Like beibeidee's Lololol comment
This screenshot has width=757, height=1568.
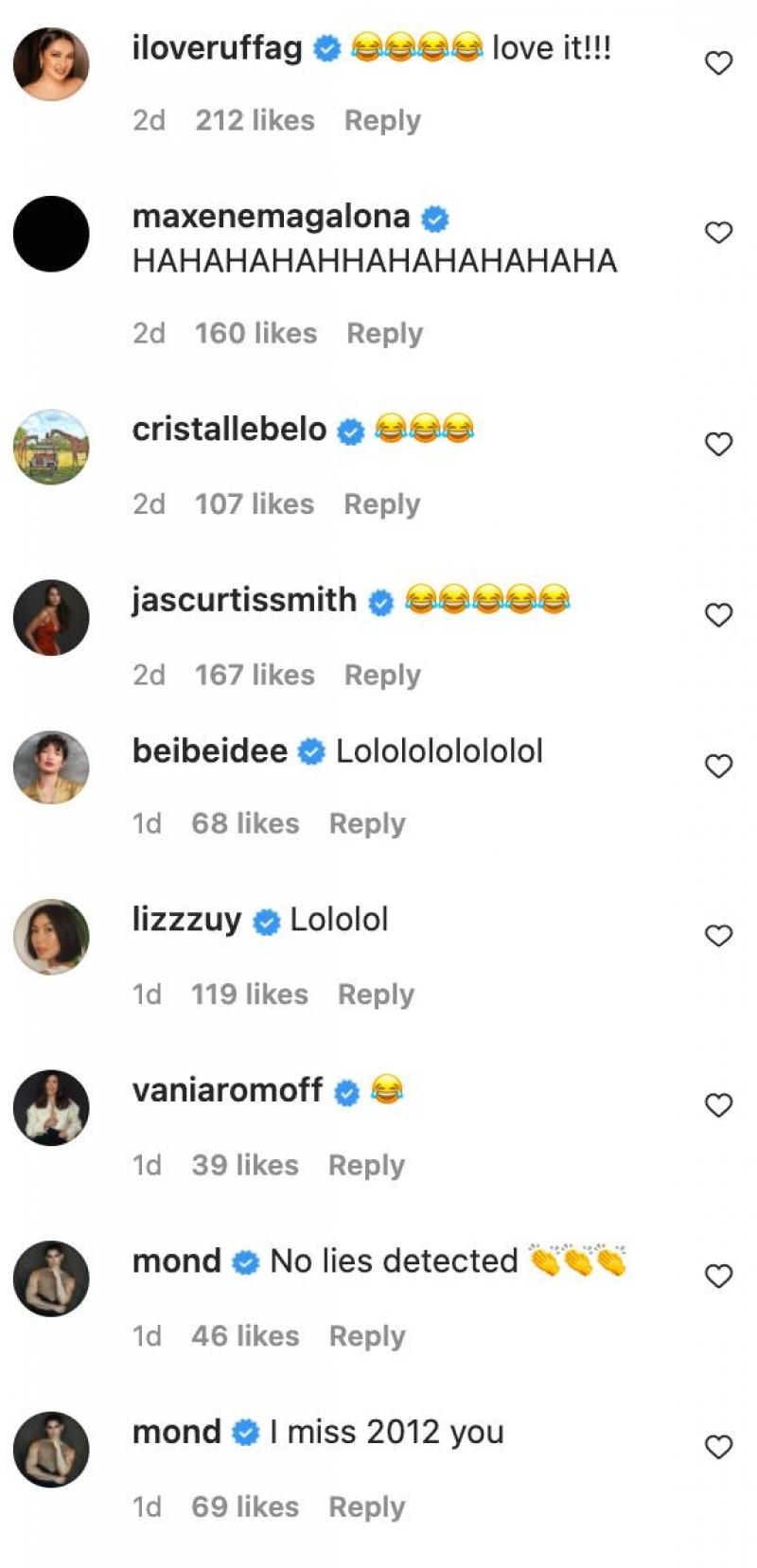click(x=719, y=766)
